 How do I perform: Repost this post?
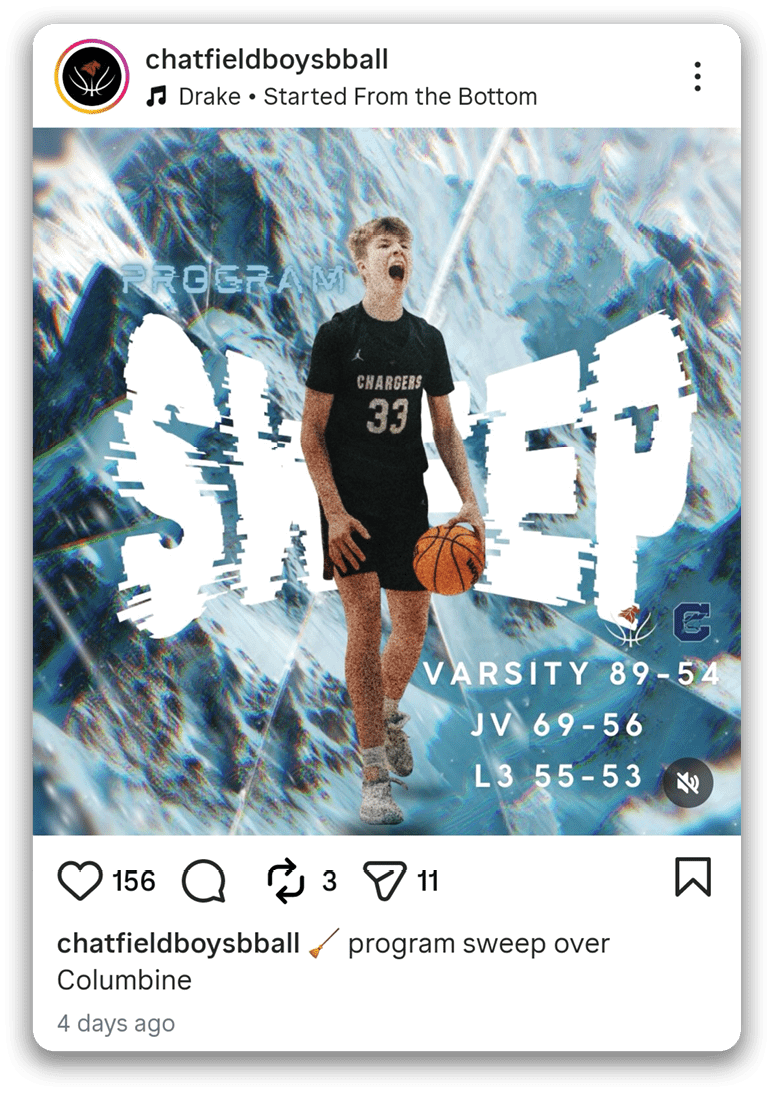(x=285, y=880)
